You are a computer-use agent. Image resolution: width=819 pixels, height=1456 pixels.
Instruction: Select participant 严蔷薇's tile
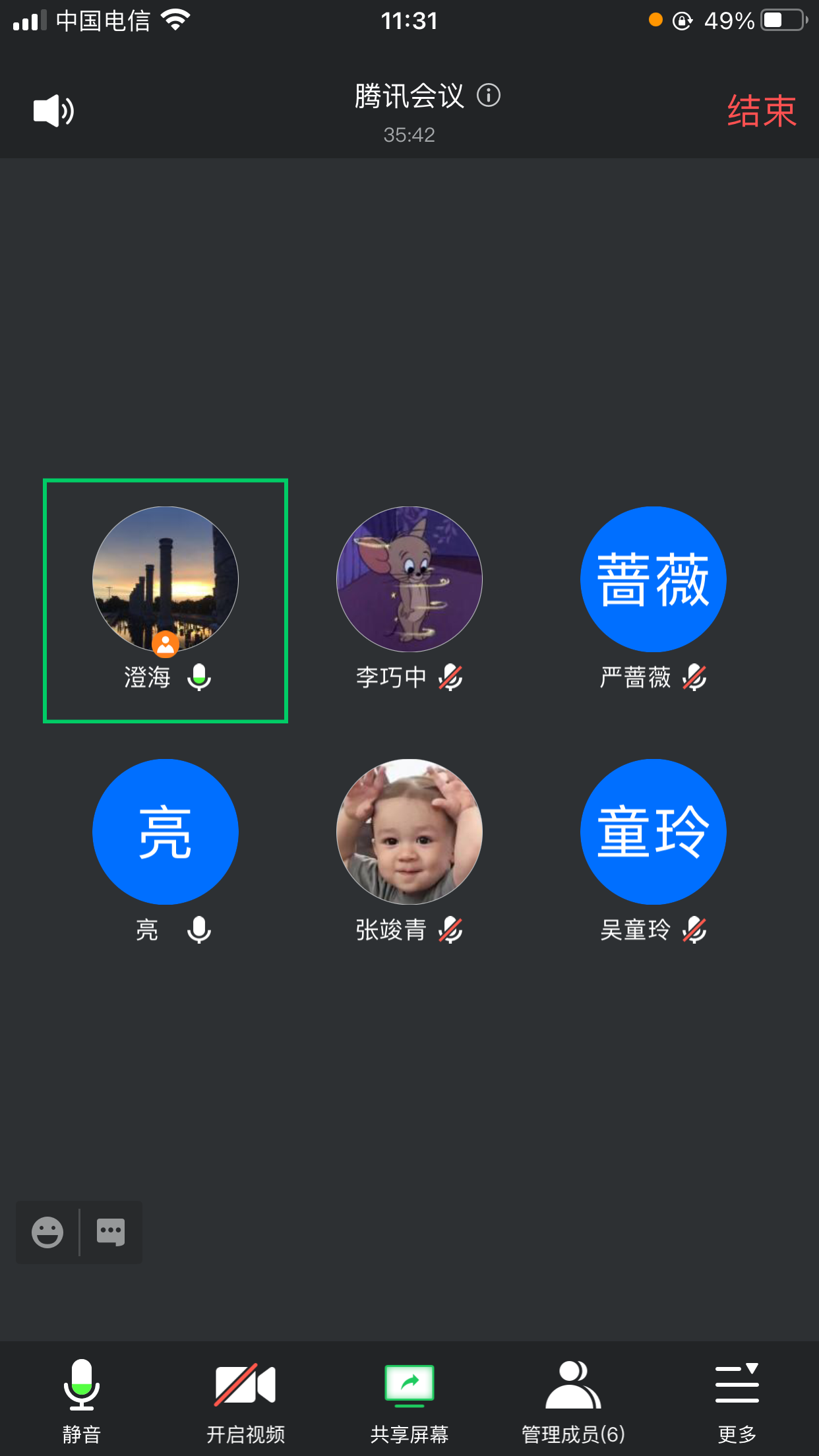pyautogui.click(x=653, y=580)
